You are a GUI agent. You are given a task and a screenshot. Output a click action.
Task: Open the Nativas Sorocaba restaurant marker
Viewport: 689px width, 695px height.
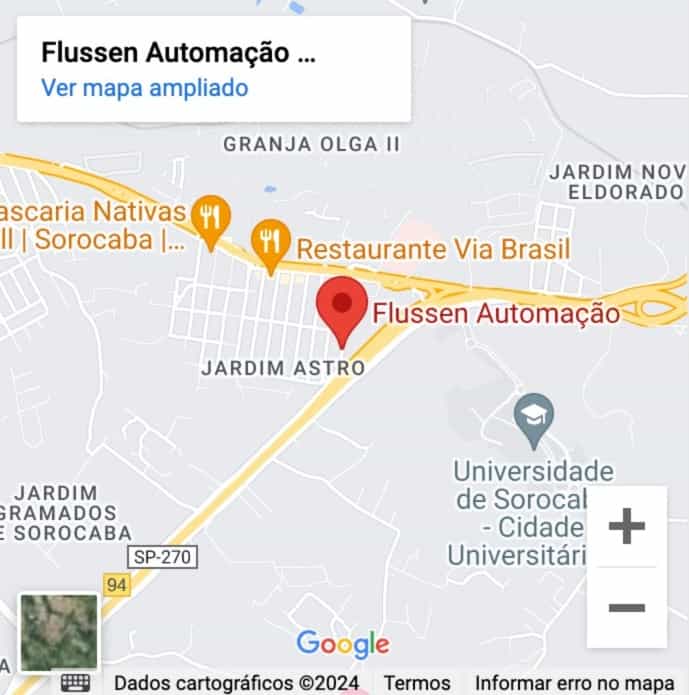tap(210, 219)
